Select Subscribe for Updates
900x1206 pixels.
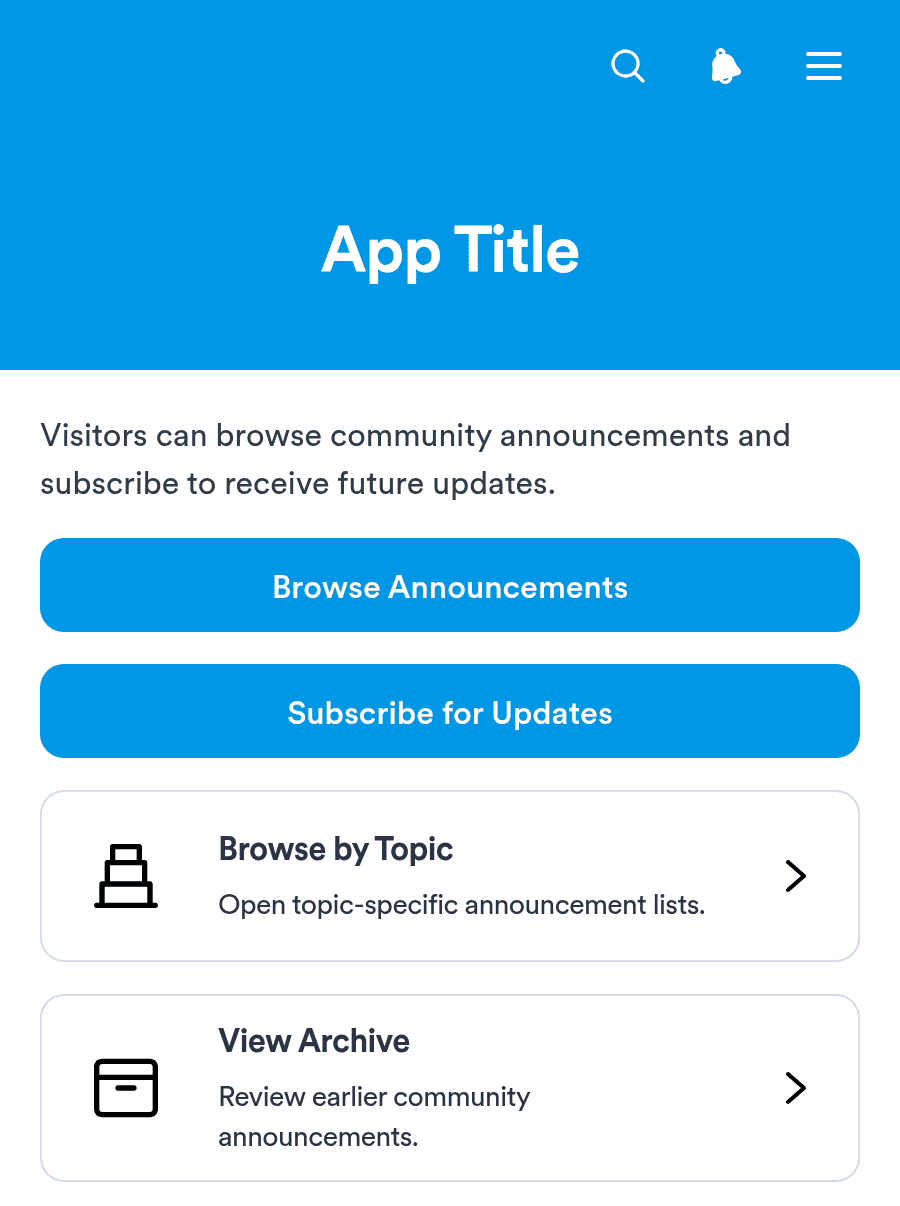pos(450,711)
